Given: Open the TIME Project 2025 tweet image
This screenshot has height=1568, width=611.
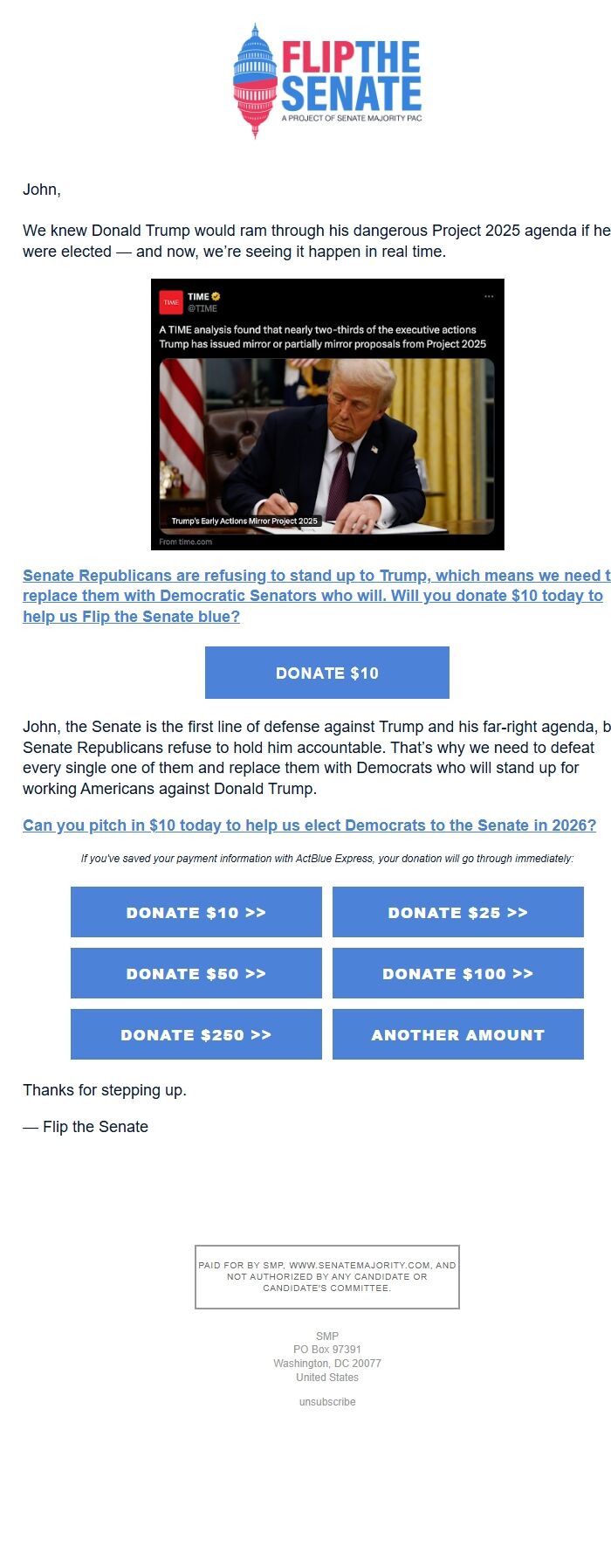Looking at the screenshot, I should [x=327, y=414].
